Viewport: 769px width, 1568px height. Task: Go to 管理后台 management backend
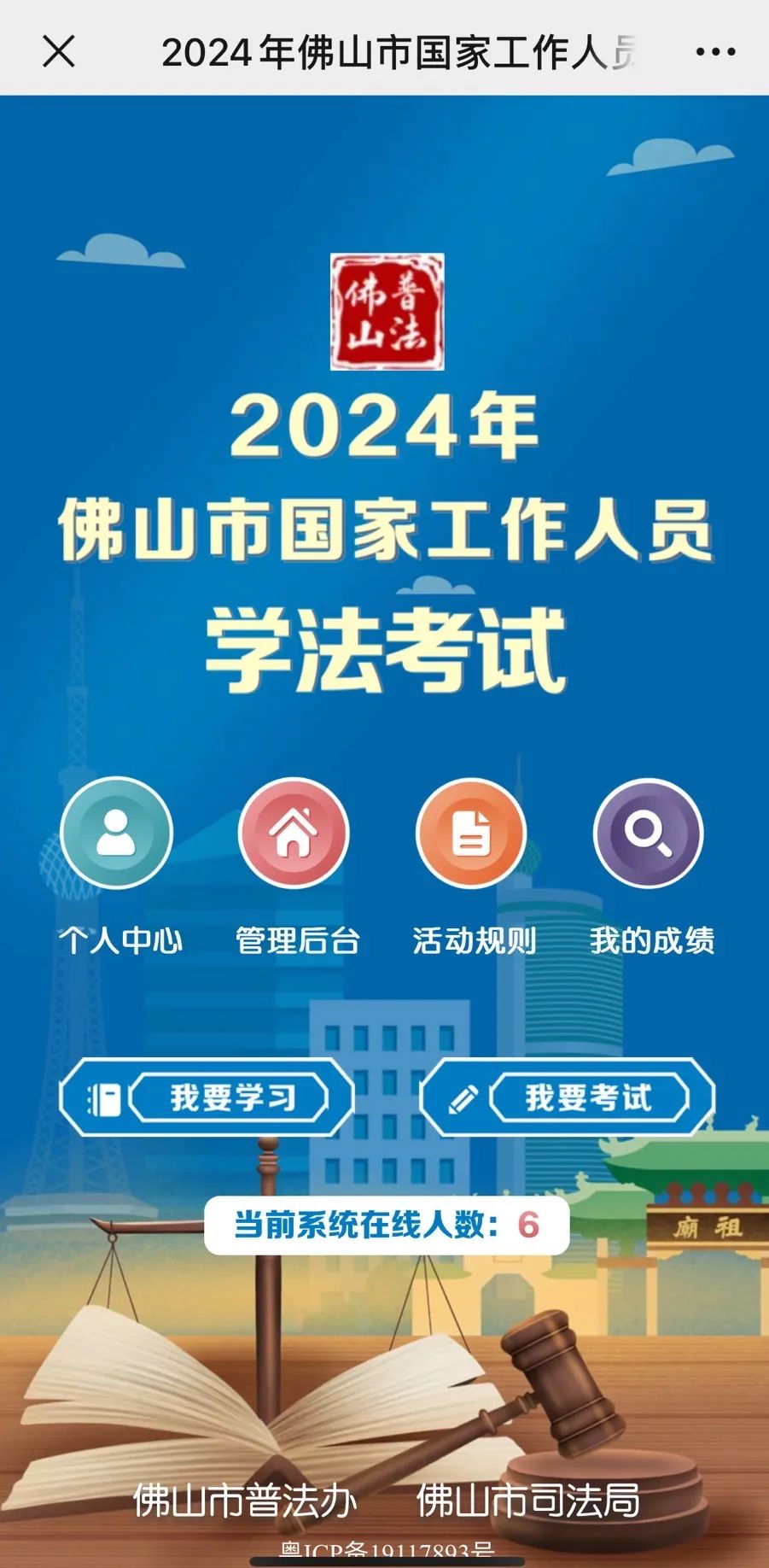[x=294, y=834]
